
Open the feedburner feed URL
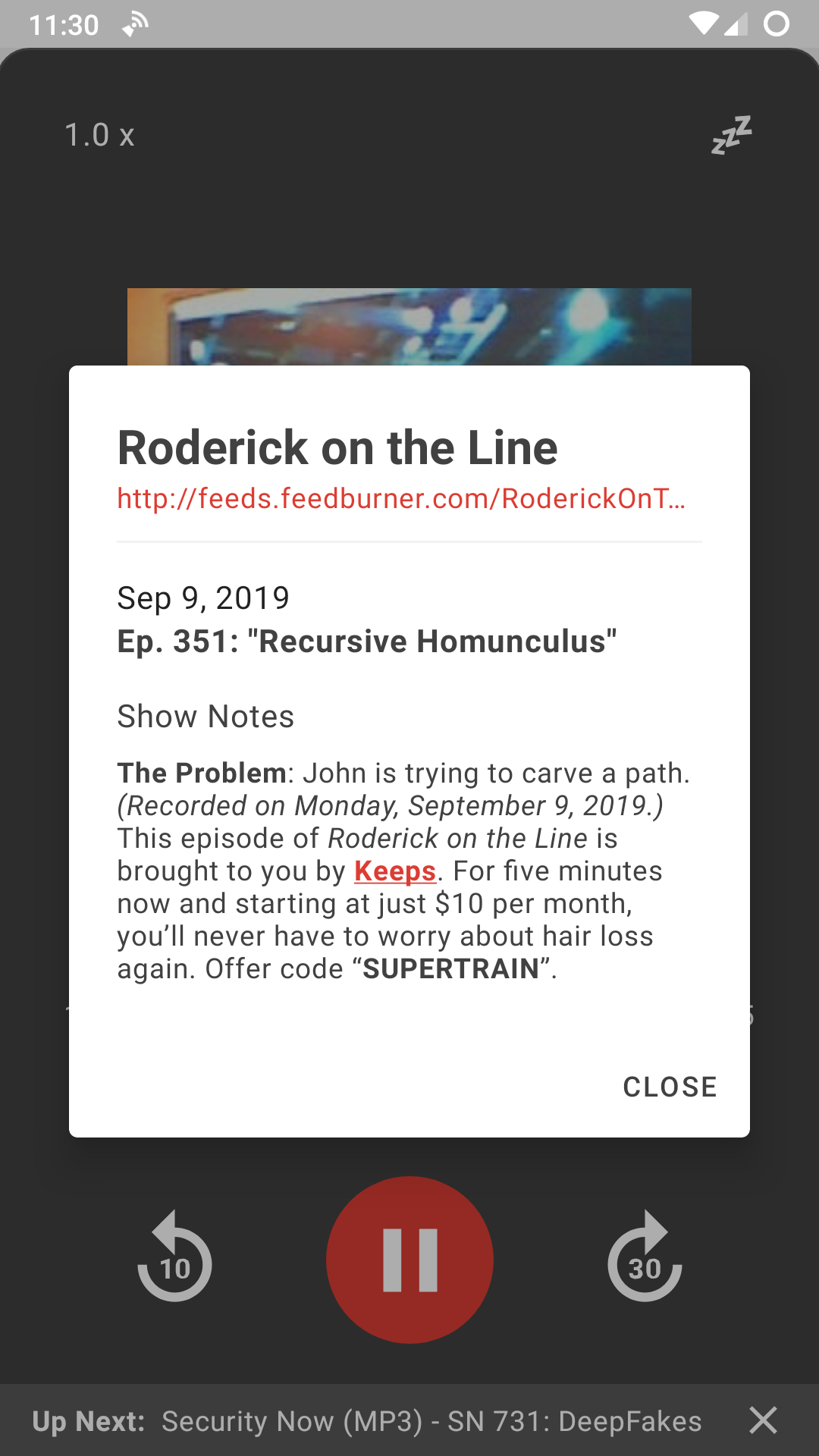tap(401, 499)
